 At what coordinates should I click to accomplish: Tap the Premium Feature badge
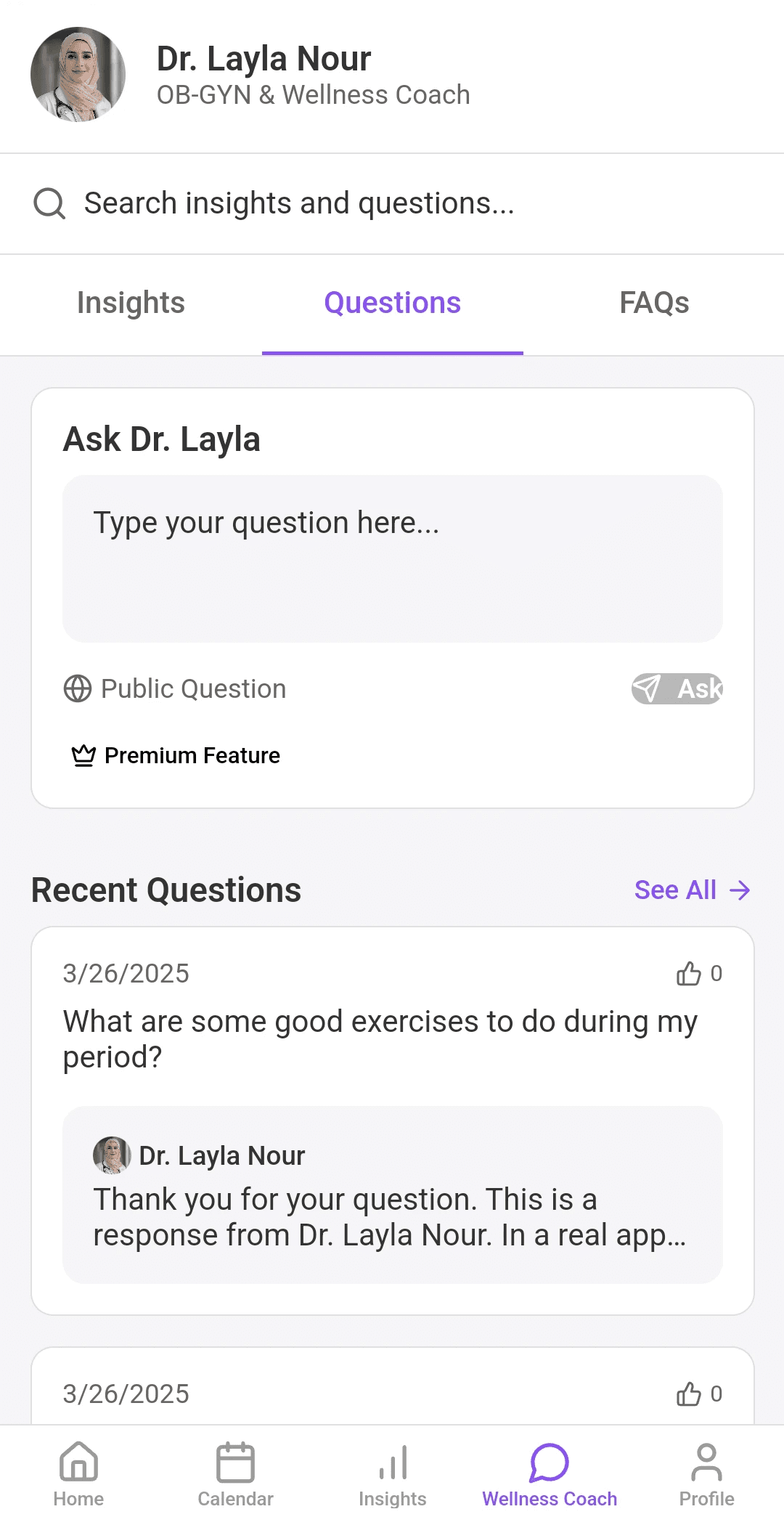[176, 755]
